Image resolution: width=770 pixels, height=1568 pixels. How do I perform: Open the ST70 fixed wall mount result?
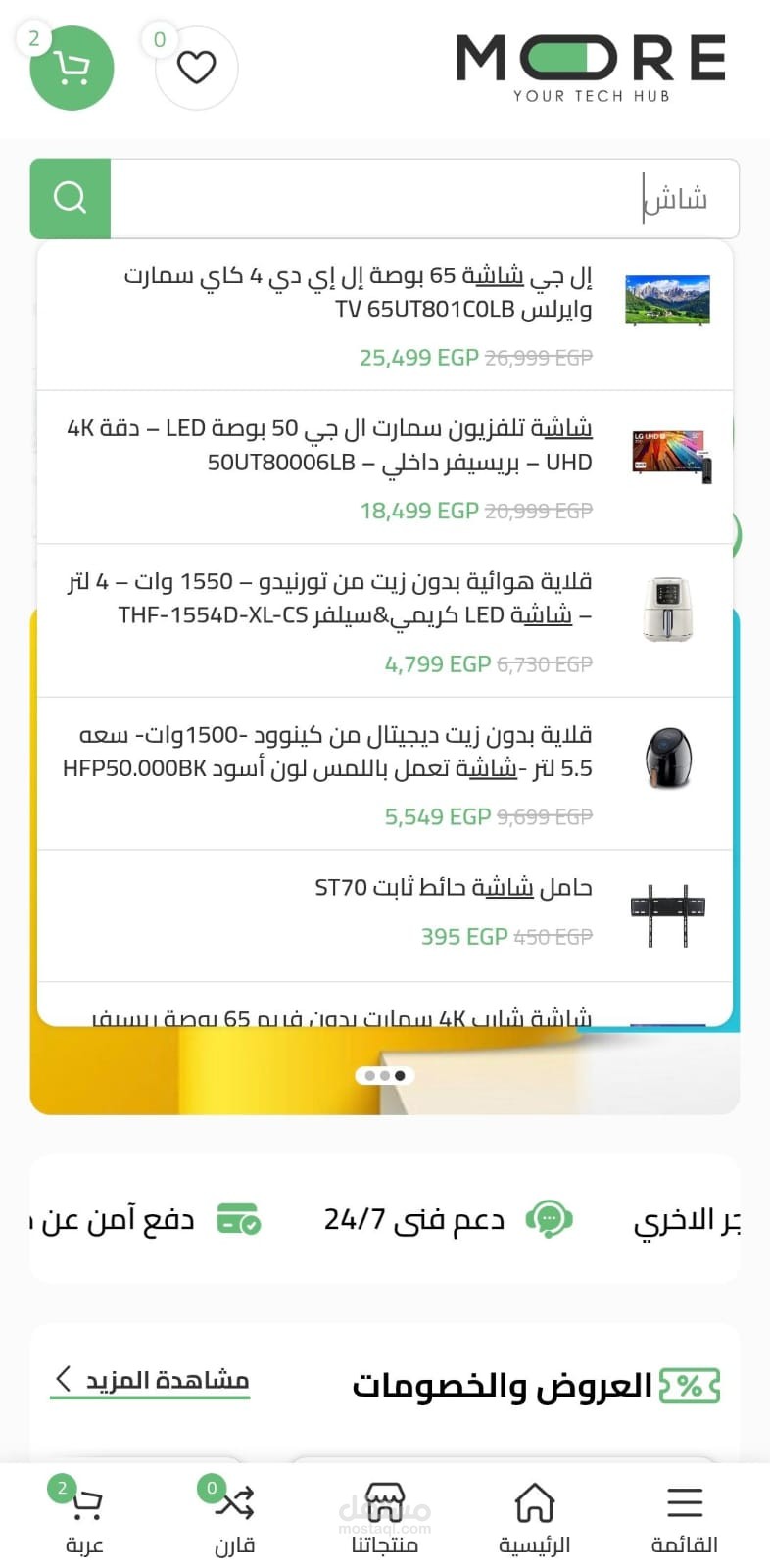tap(385, 916)
